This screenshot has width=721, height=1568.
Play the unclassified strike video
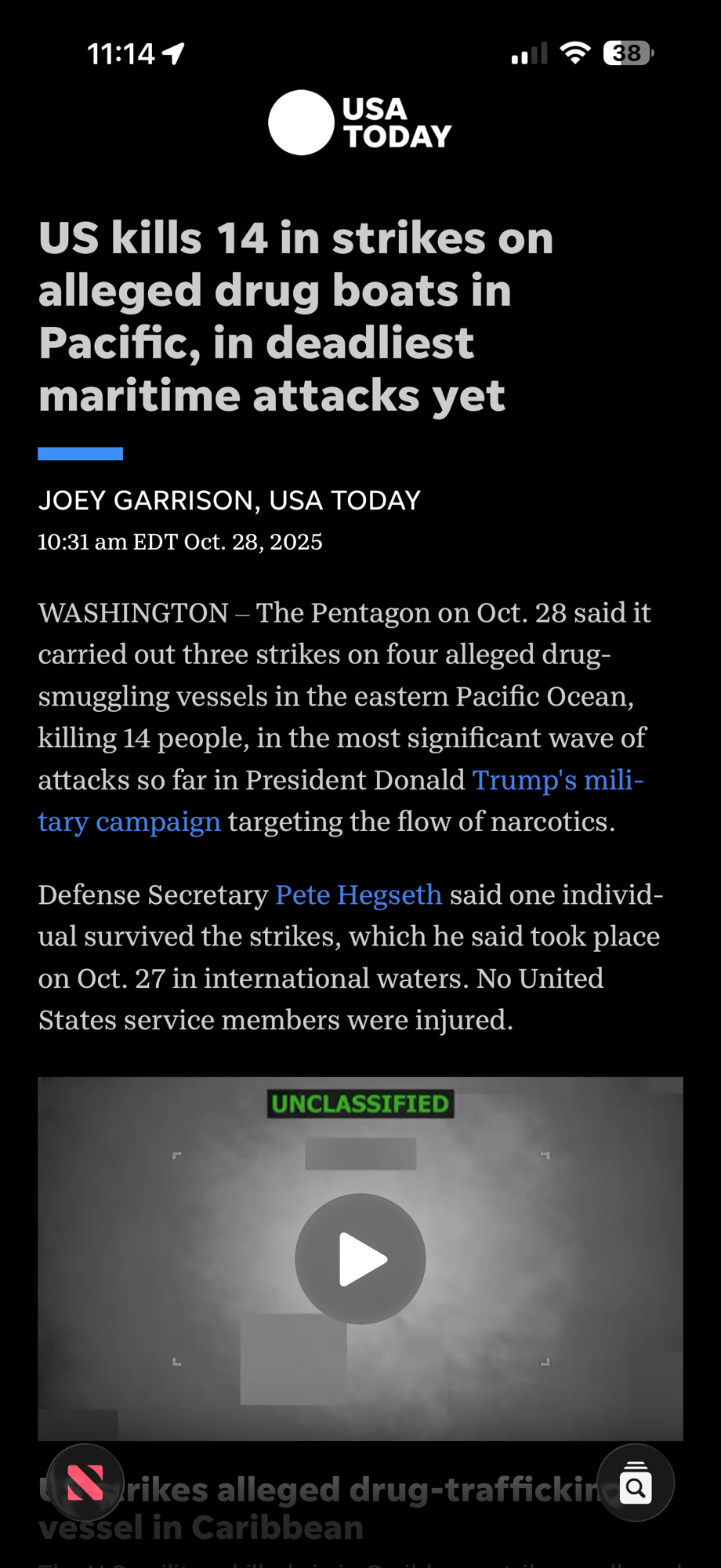click(x=360, y=1258)
